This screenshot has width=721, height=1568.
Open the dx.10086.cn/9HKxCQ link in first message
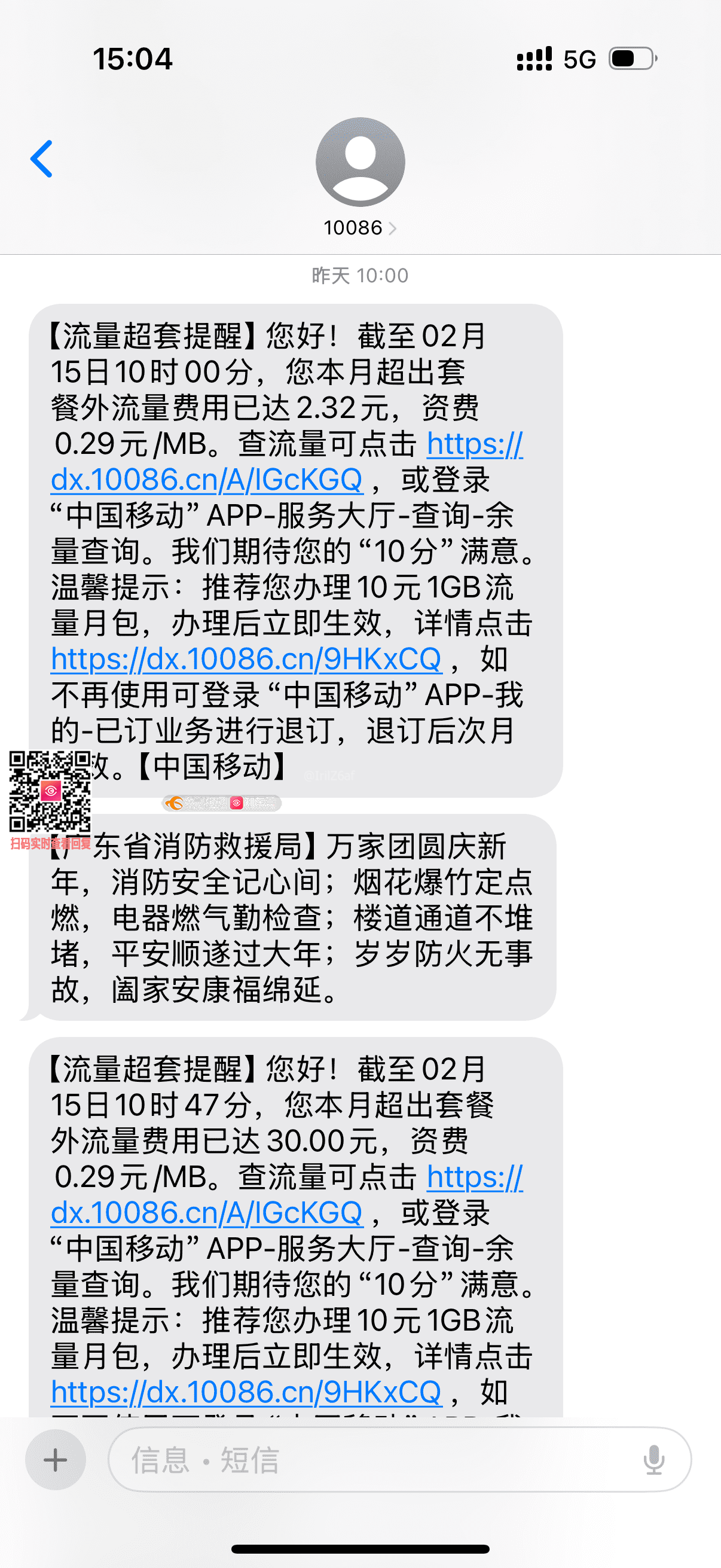point(246,659)
